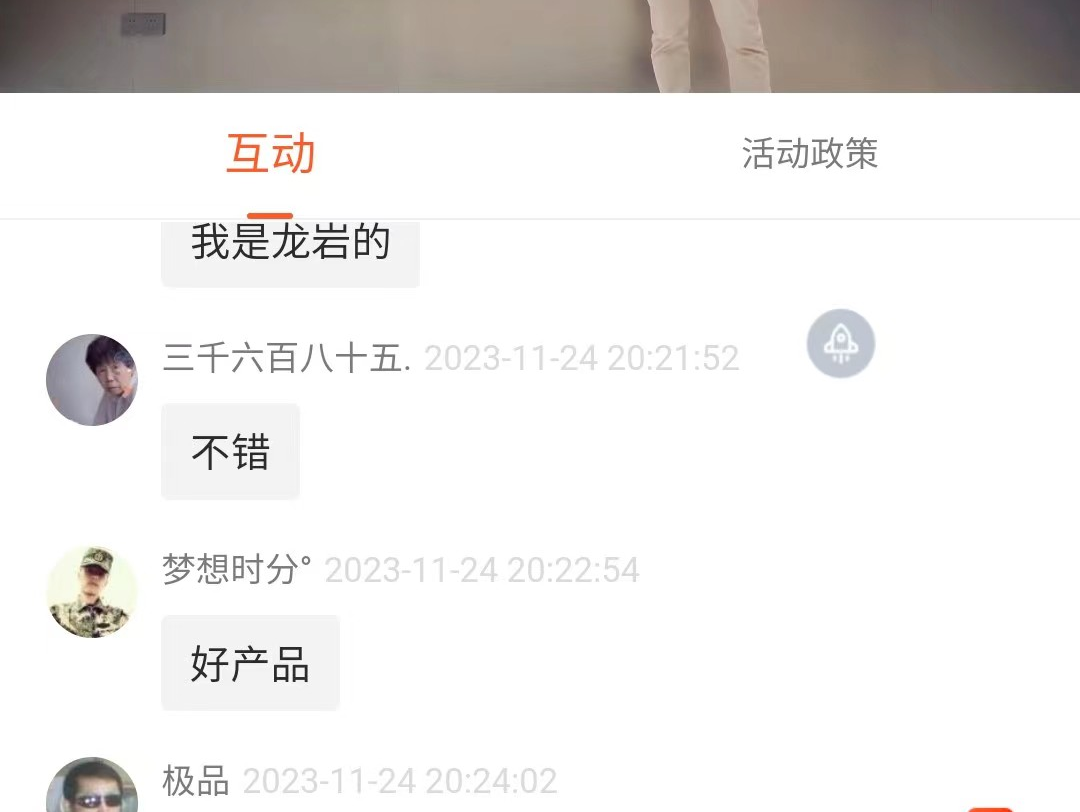Open 梦想时分°'s profile avatar
The height and width of the screenshot is (812, 1080).
click(x=92, y=592)
